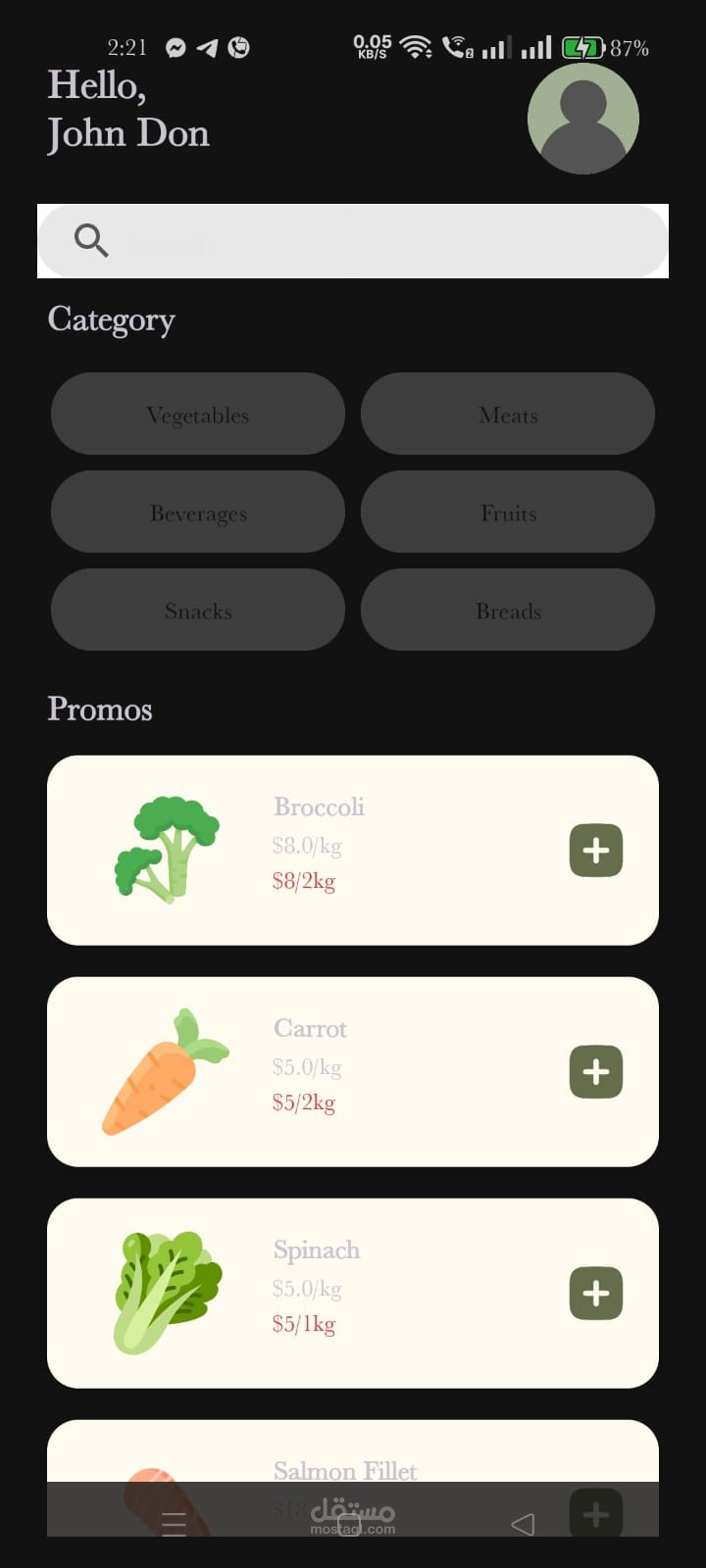The height and width of the screenshot is (1568, 706).
Task: Add Broccoli using the plus icon
Action: pyautogui.click(x=595, y=851)
